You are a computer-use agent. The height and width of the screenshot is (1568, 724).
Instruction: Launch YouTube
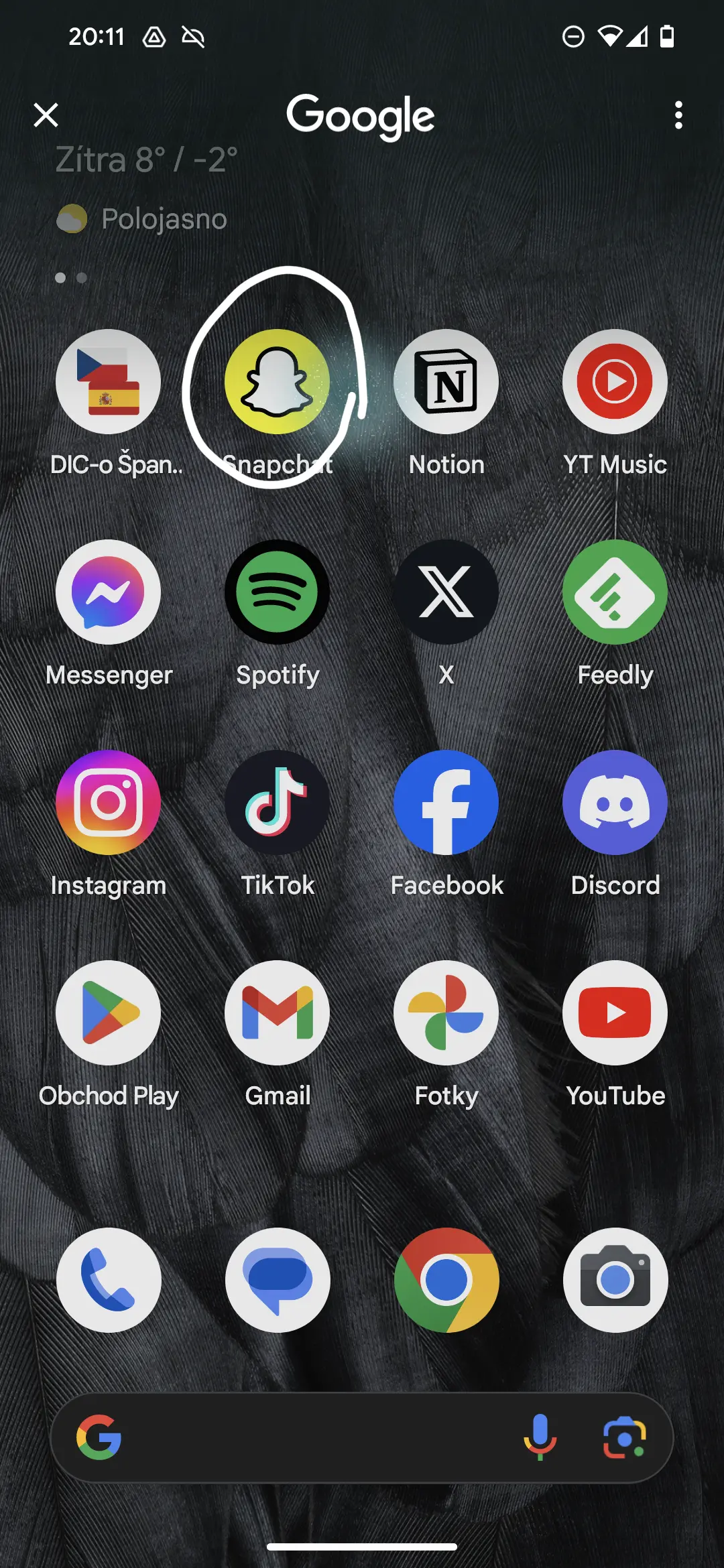click(x=615, y=1013)
